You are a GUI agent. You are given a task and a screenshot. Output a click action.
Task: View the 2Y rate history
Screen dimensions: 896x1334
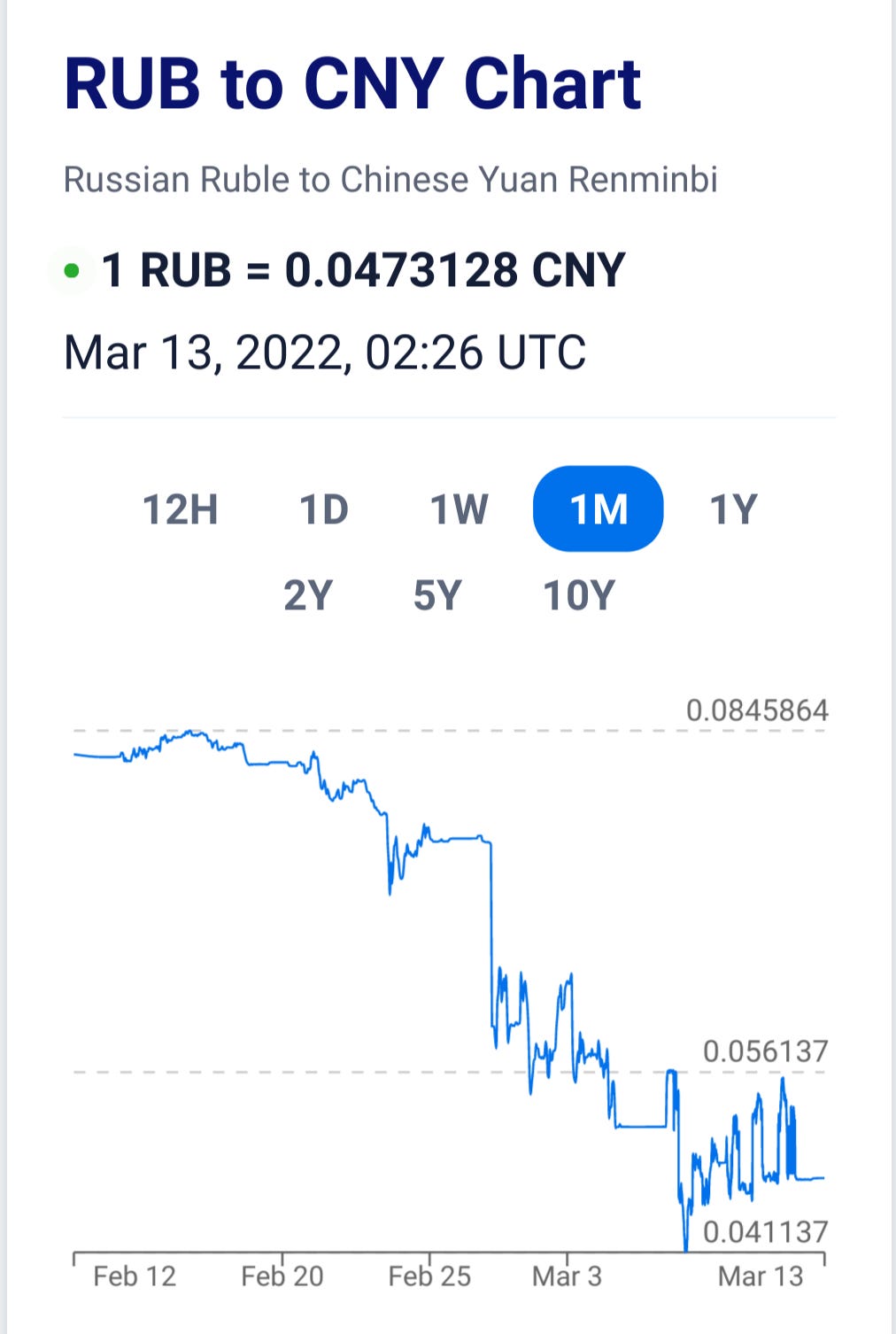point(308,595)
